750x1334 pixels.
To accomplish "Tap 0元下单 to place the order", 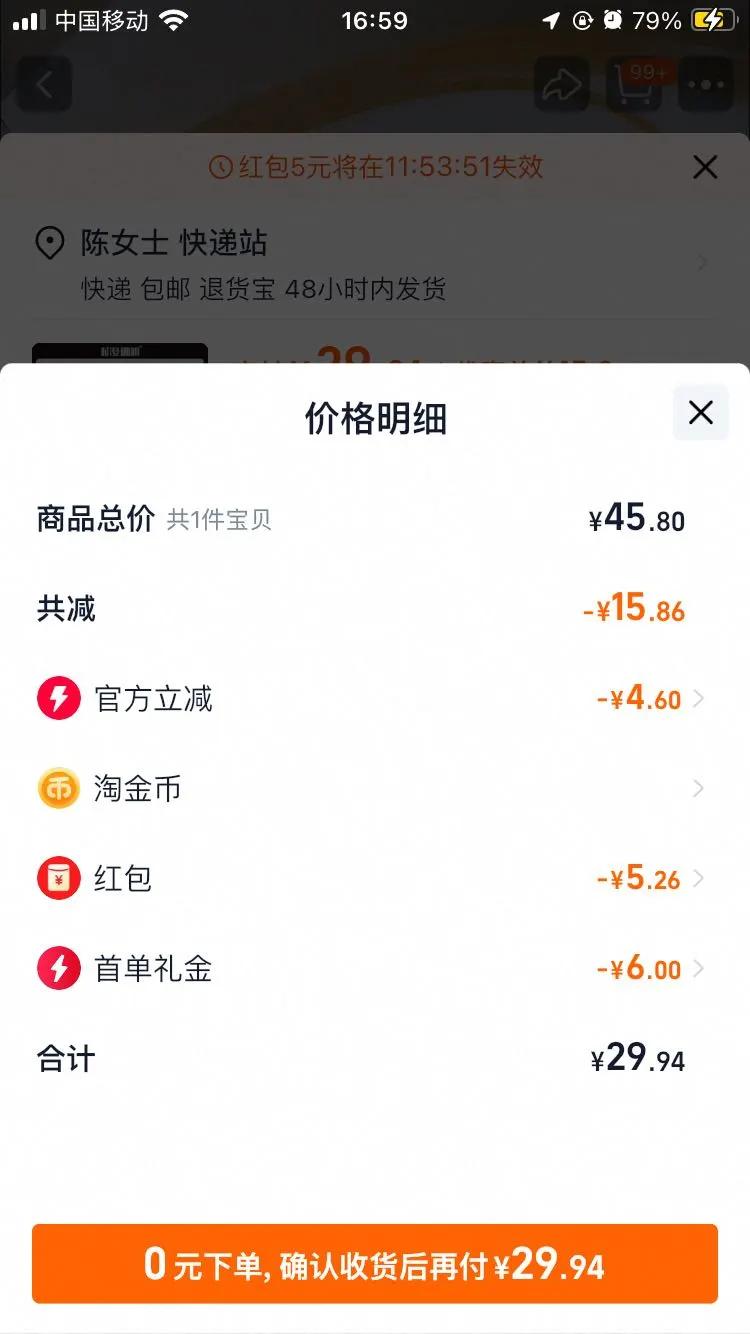I will tap(375, 1264).
